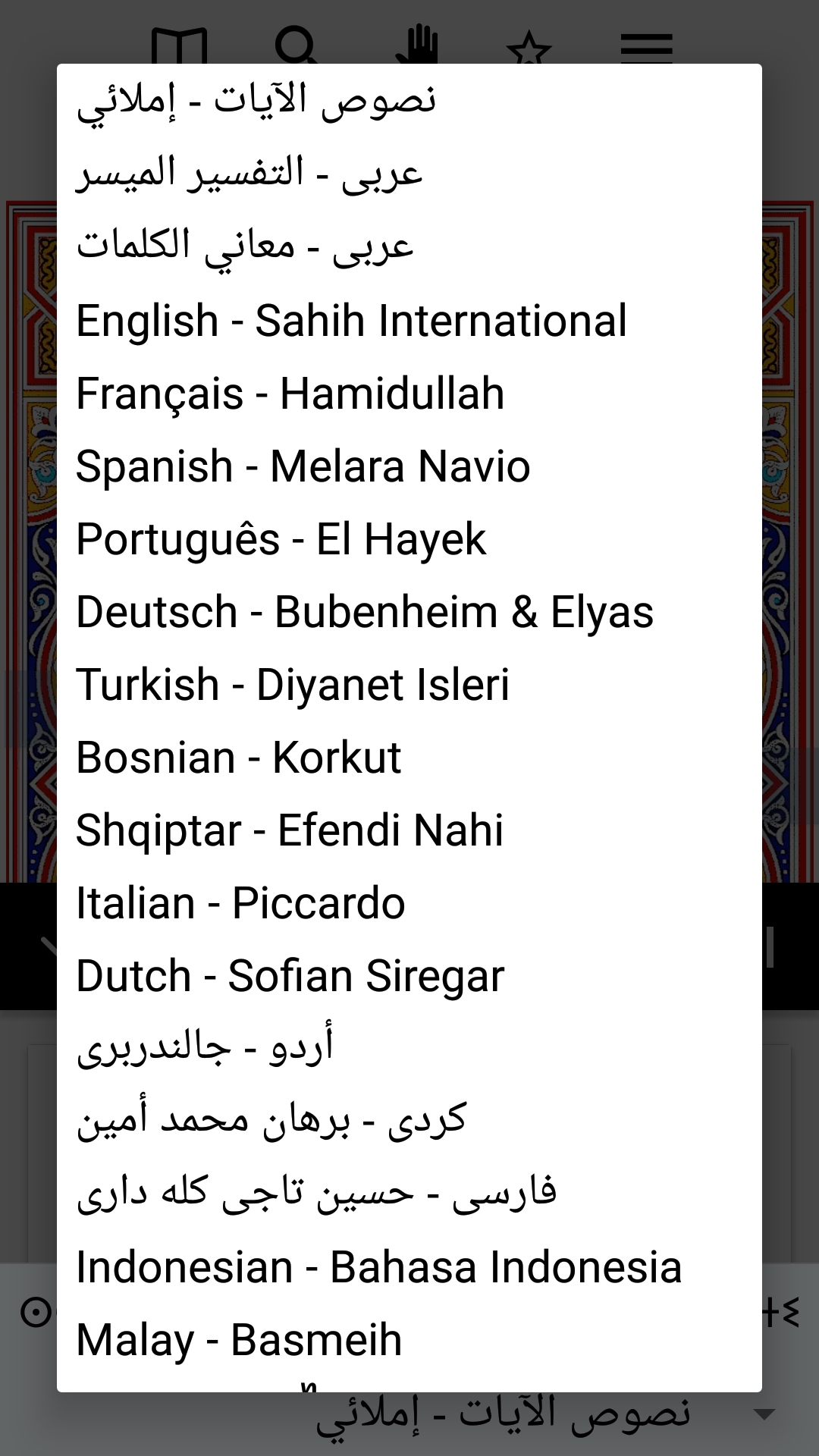The image size is (819, 1456).
Task: Choose Français - Hamidullah option
Action: [409, 393]
